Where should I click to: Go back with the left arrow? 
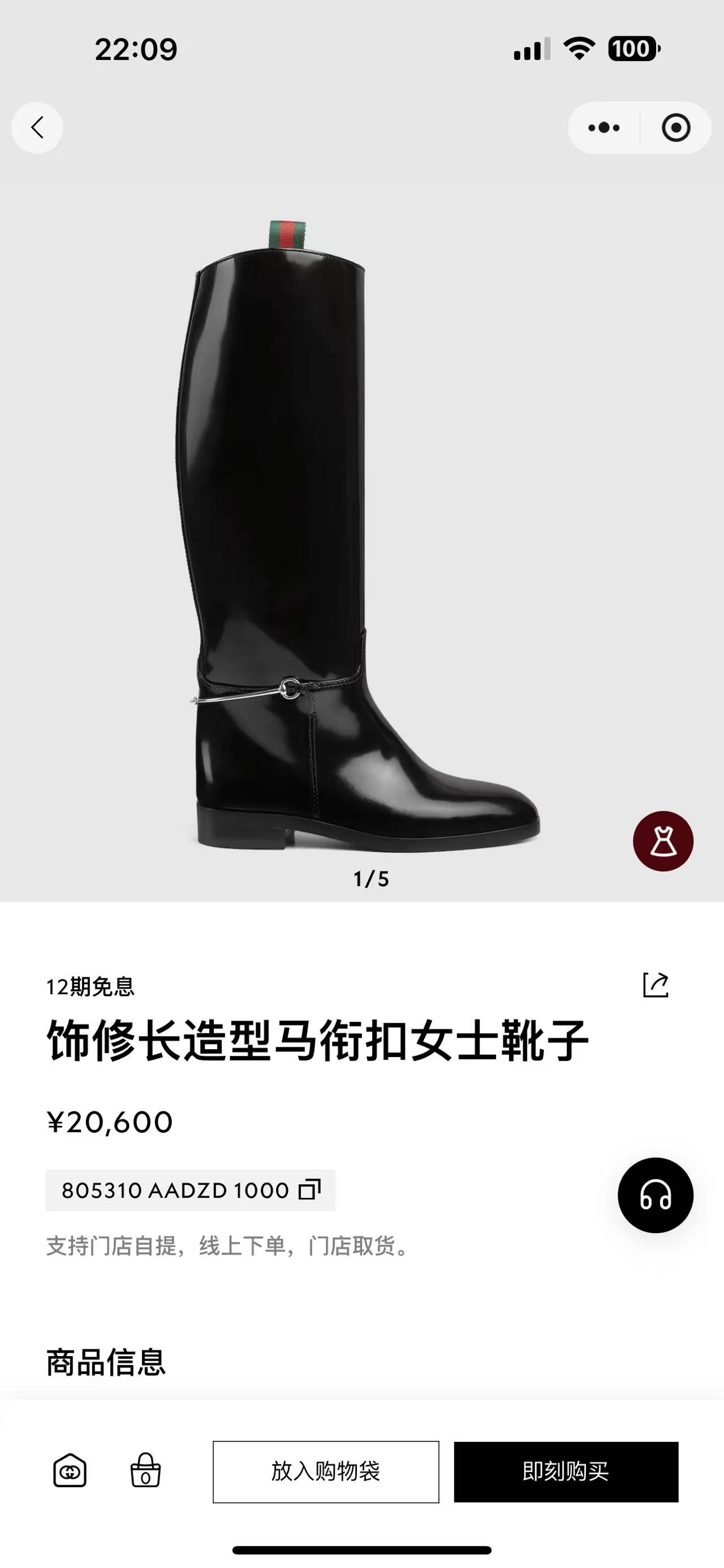[38, 127]
